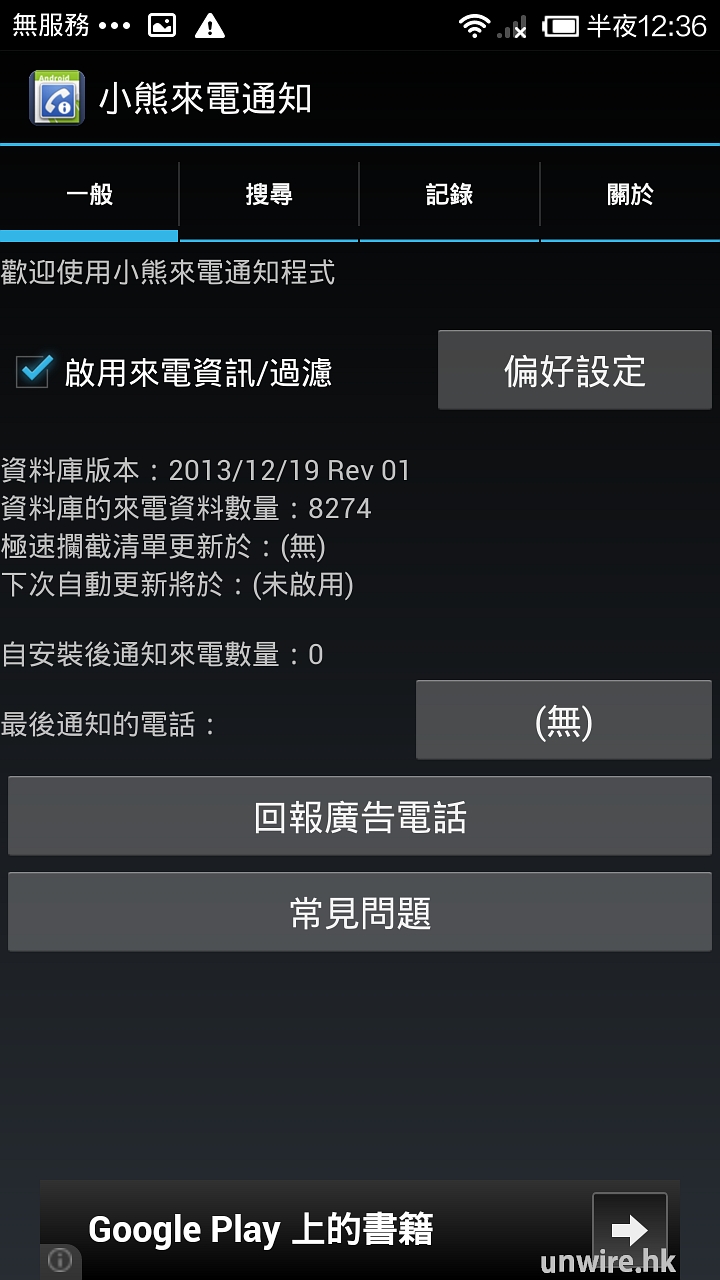Tap 回報廣告電話 button
The image size is (720, 1280).
[360, 816]
